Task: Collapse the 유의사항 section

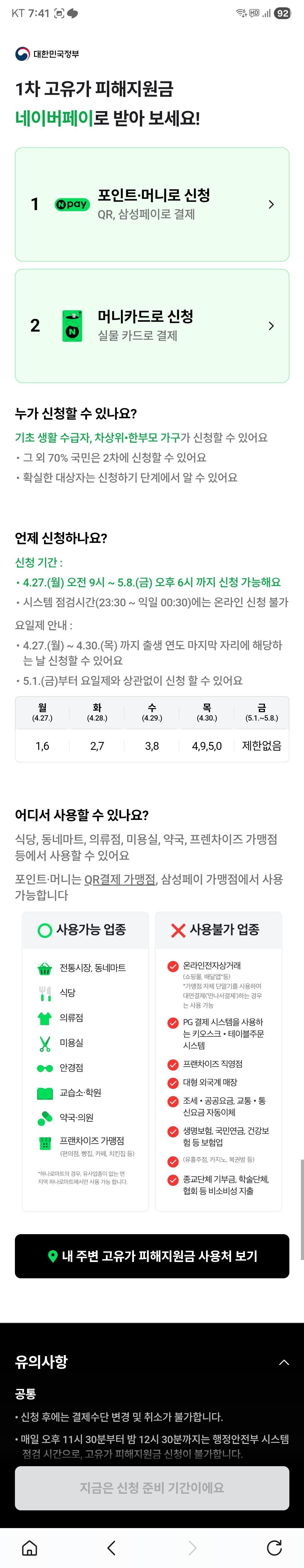Action: [x=283, y=1362]
